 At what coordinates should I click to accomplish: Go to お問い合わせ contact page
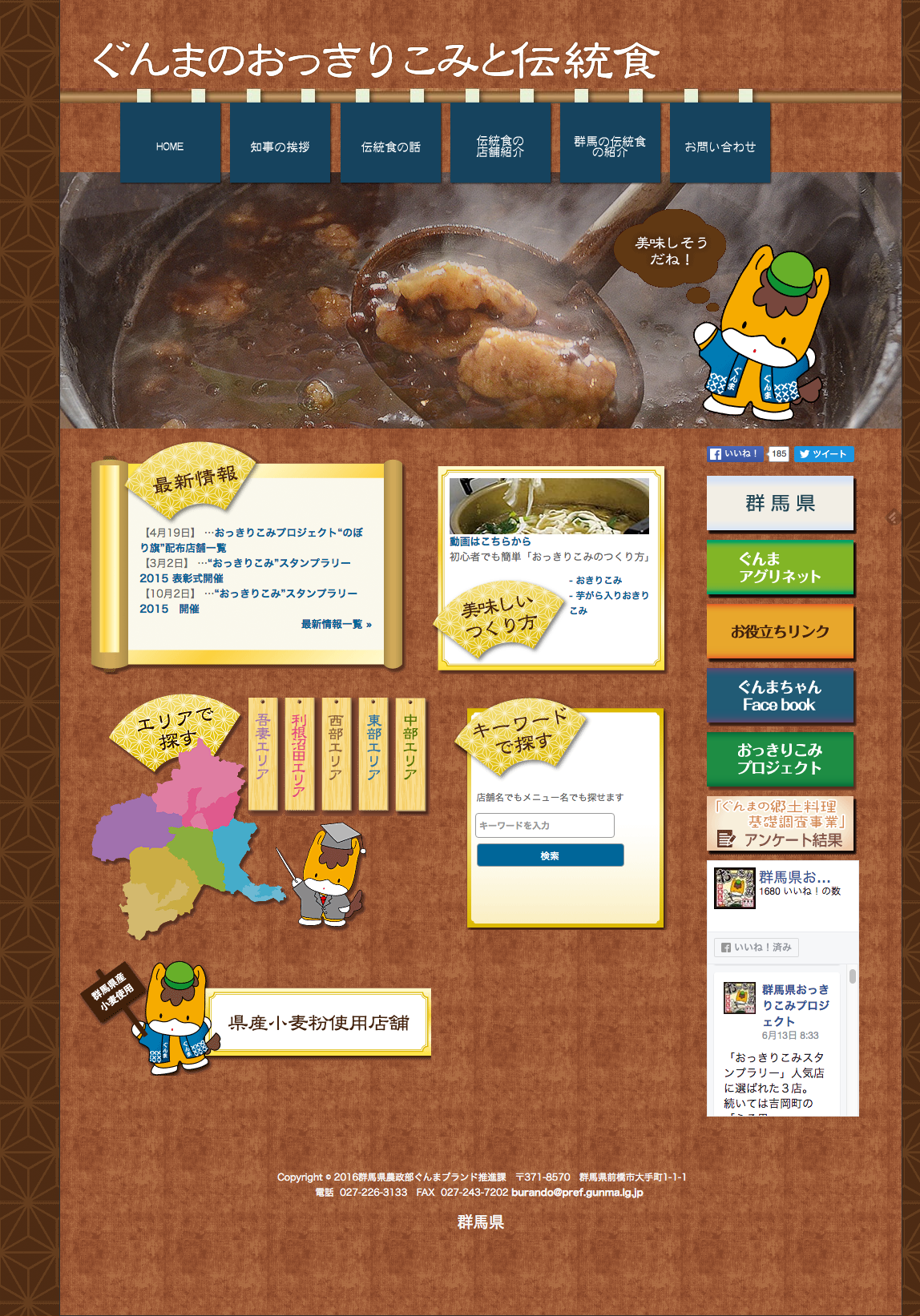[720, 146]
